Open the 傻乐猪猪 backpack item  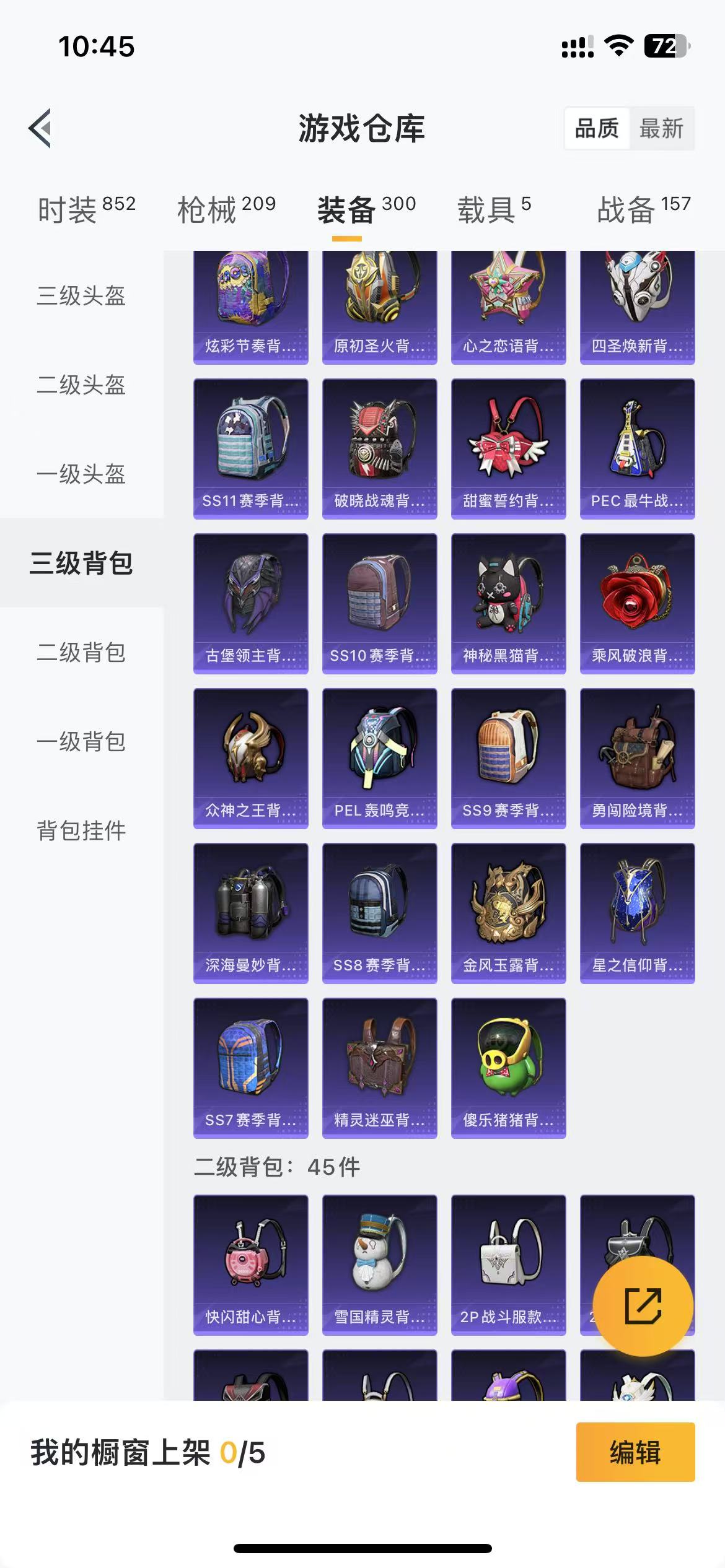point(509,1068)
